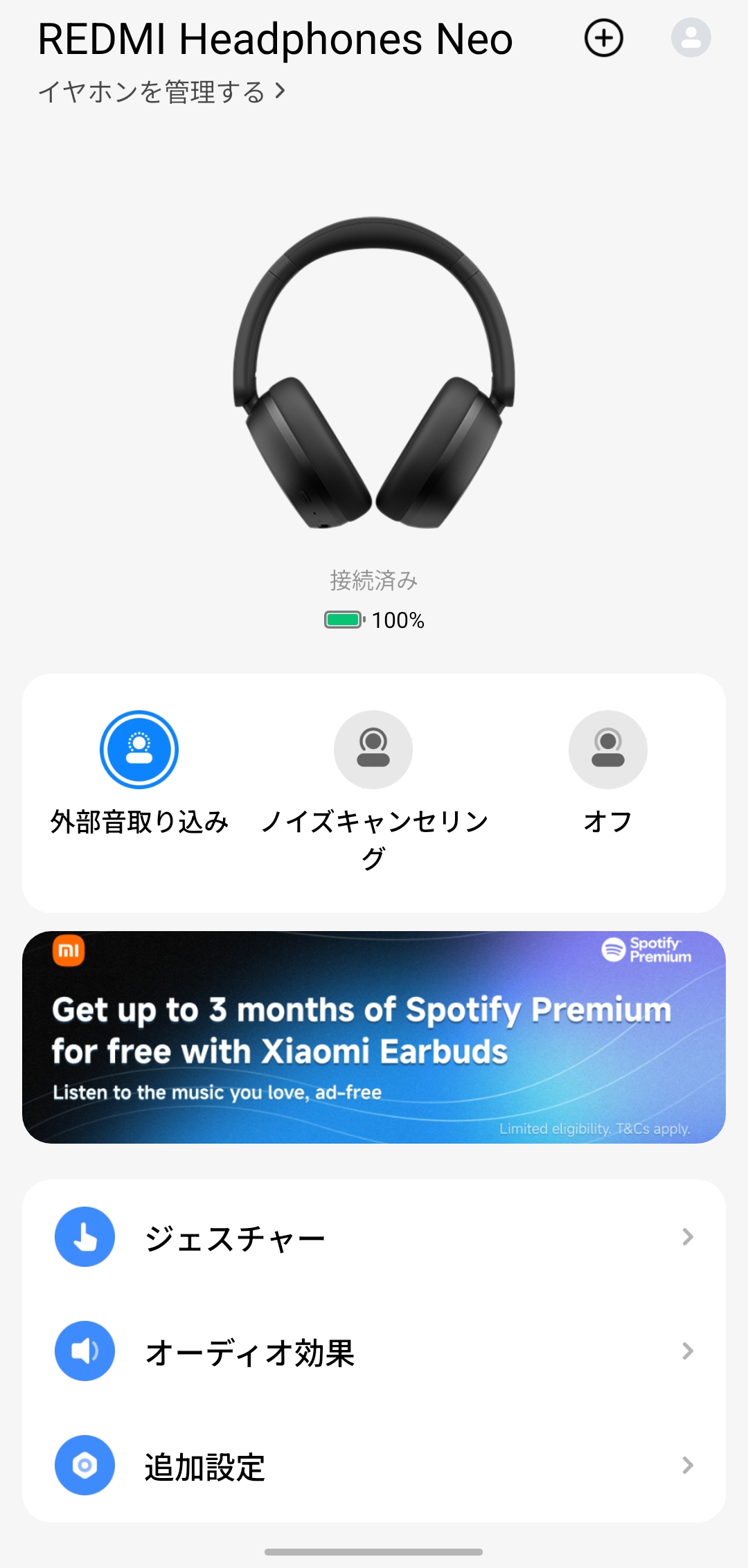Open オーディオ効果 settings
The image size is (748, 1568).
coord(374,1351)
